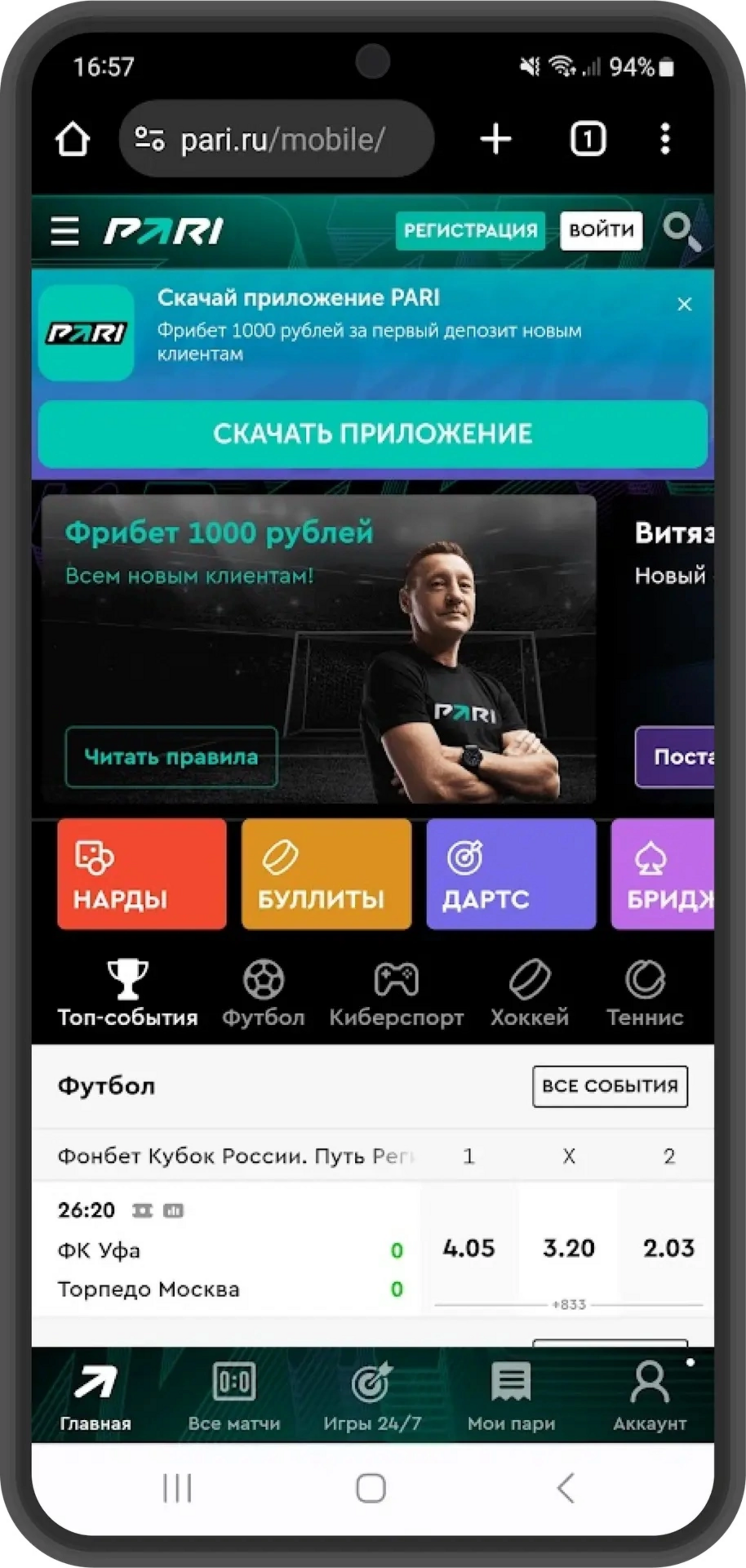Tap the РЕГИСТРАЦИЯ button
Screen dimensions: 746x1568
point(470,231)
